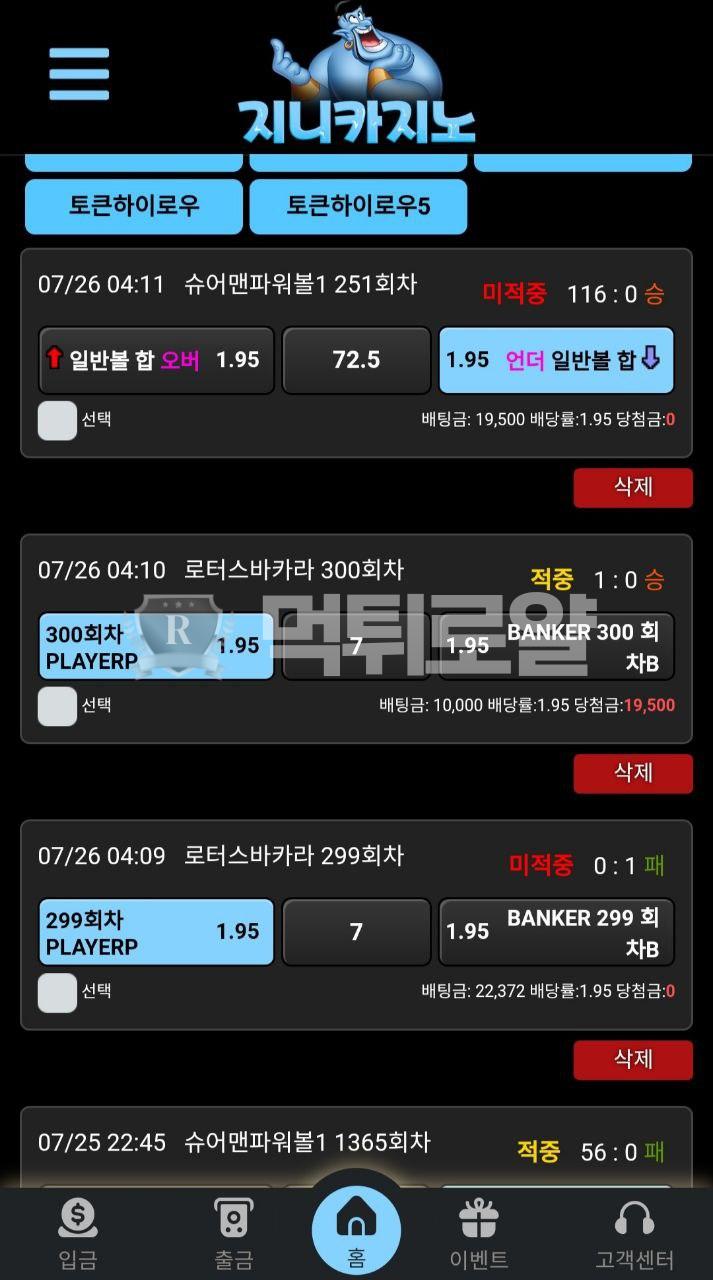
Task: Tick the 선택 checkbox for 로터스바카라 299회차
Action: [x=57, y=992]
